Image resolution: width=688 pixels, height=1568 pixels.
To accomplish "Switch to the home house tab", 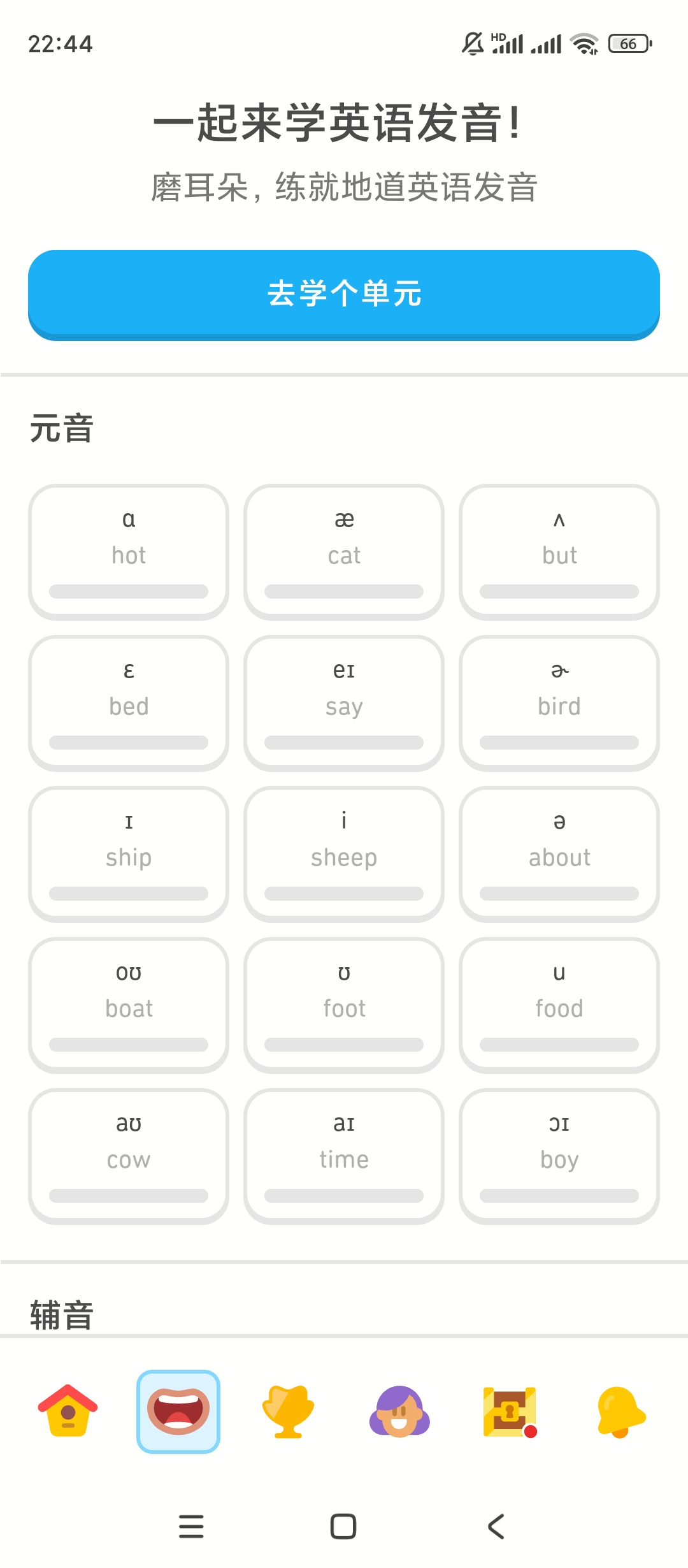I will click(68, 1411).
